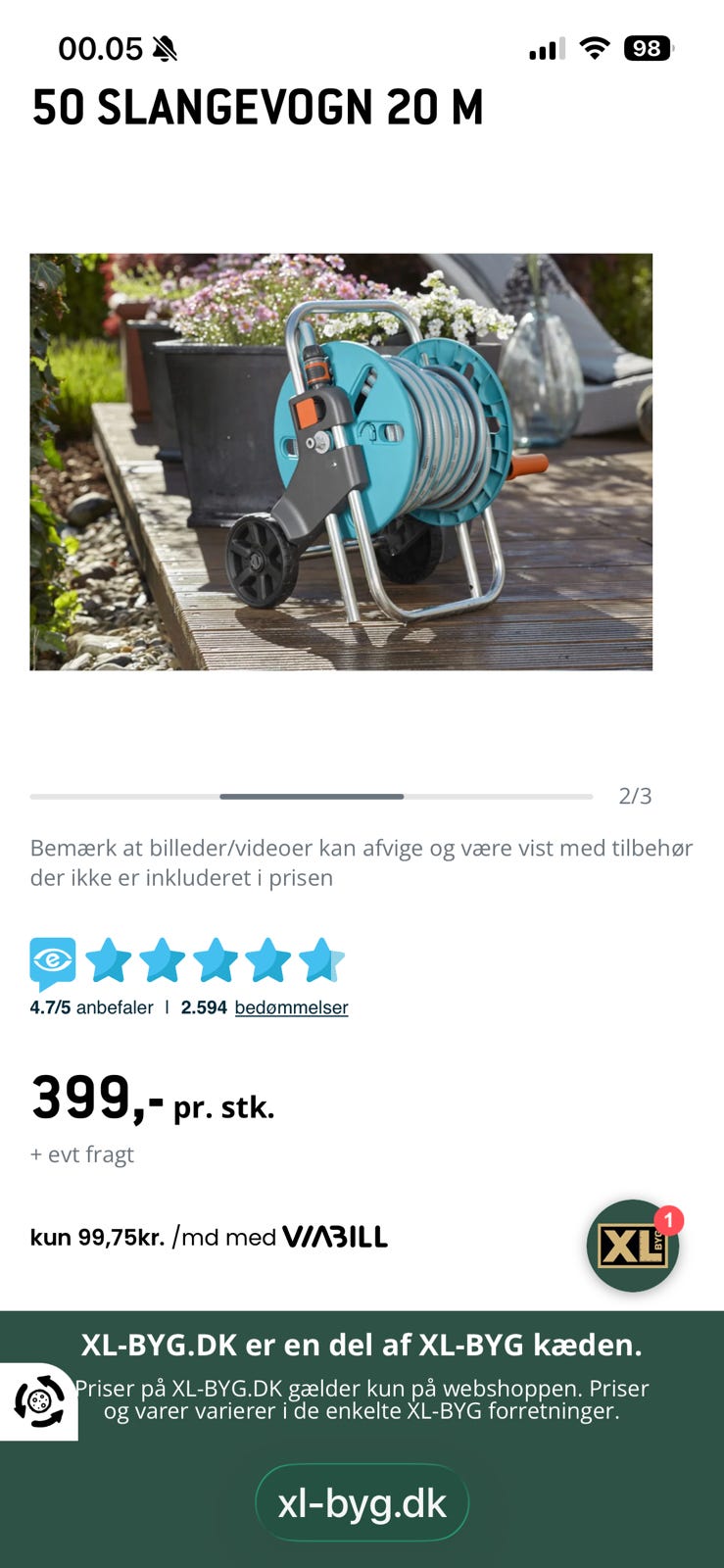The width and height of the screenshot is (724, 1568).
Task: Open the hose reel product photo
Action: tap(340, 461)
